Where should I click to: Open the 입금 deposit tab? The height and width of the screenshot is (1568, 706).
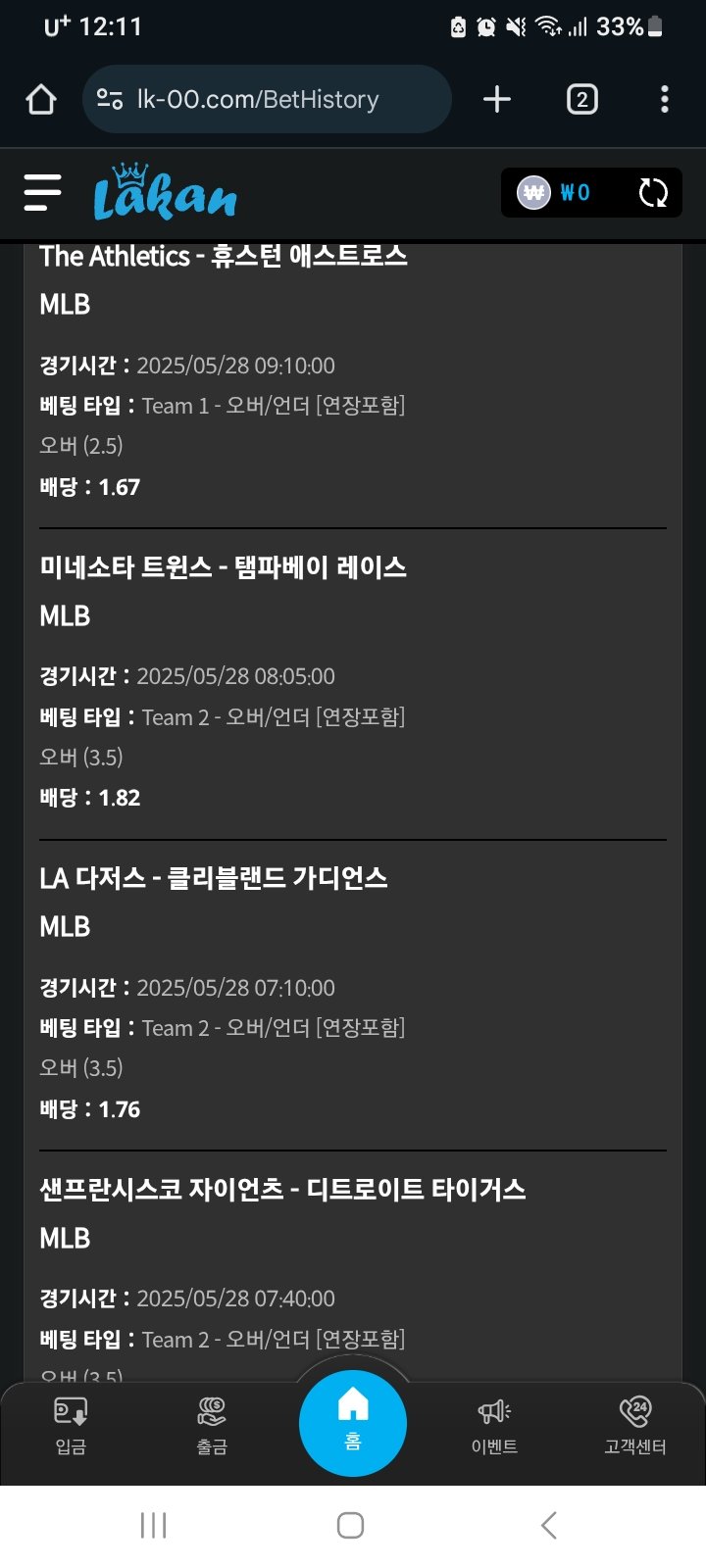71,1424
